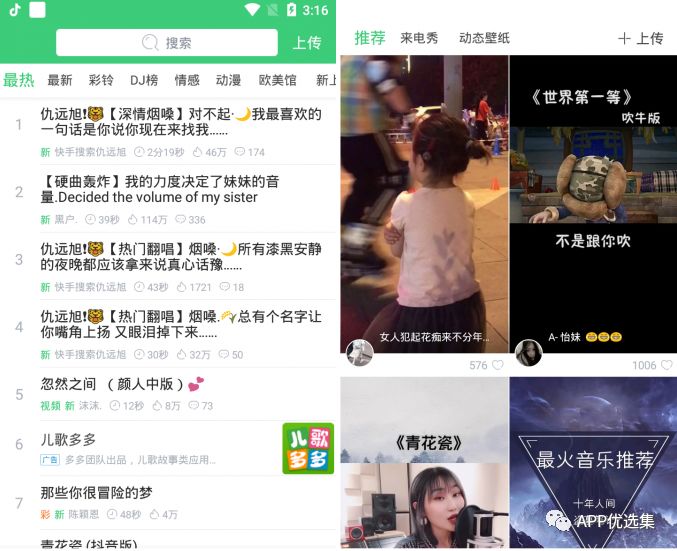The image size is (677, 551).
Task: Tap the plus 上传 upload button
Action: point(640,38)
